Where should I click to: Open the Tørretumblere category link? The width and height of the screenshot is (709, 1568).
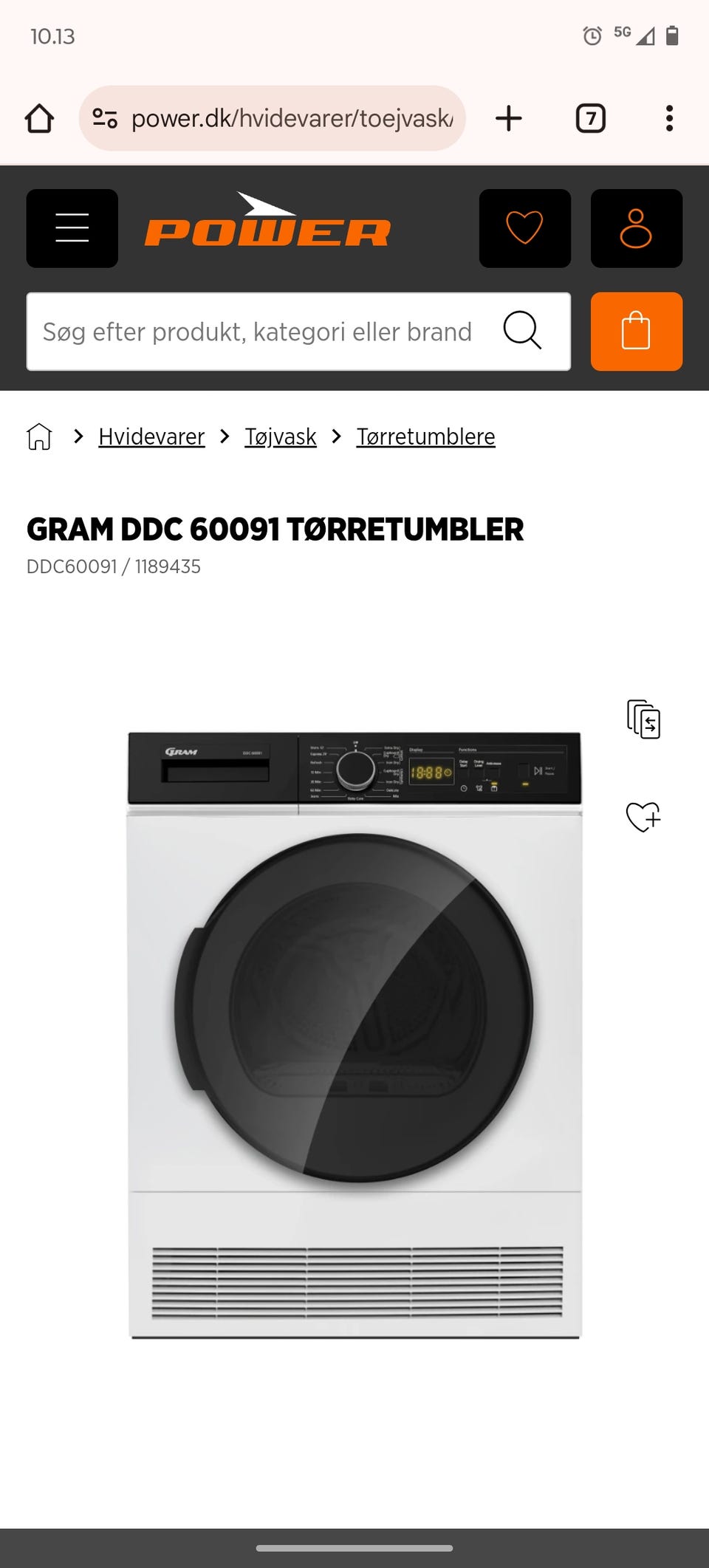point(425,436)
